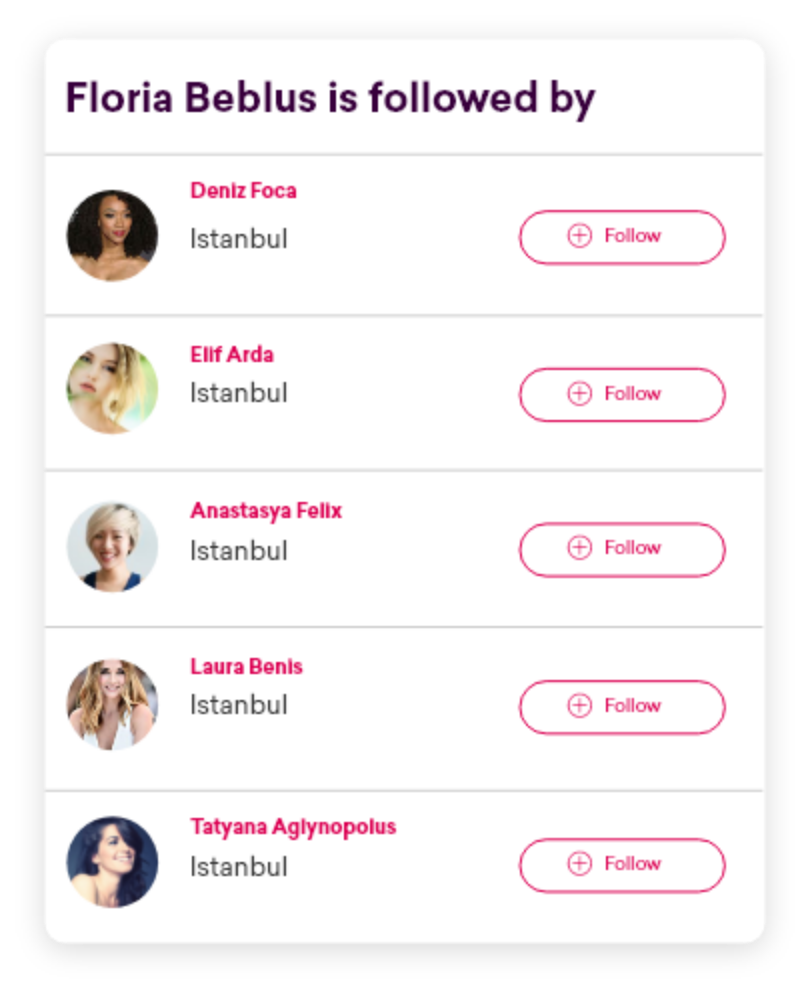The width and height of the screenshot is (810, 994).
Task: View Tatyana Aglynopolus's avatar photo
Action: coord(112,862)
